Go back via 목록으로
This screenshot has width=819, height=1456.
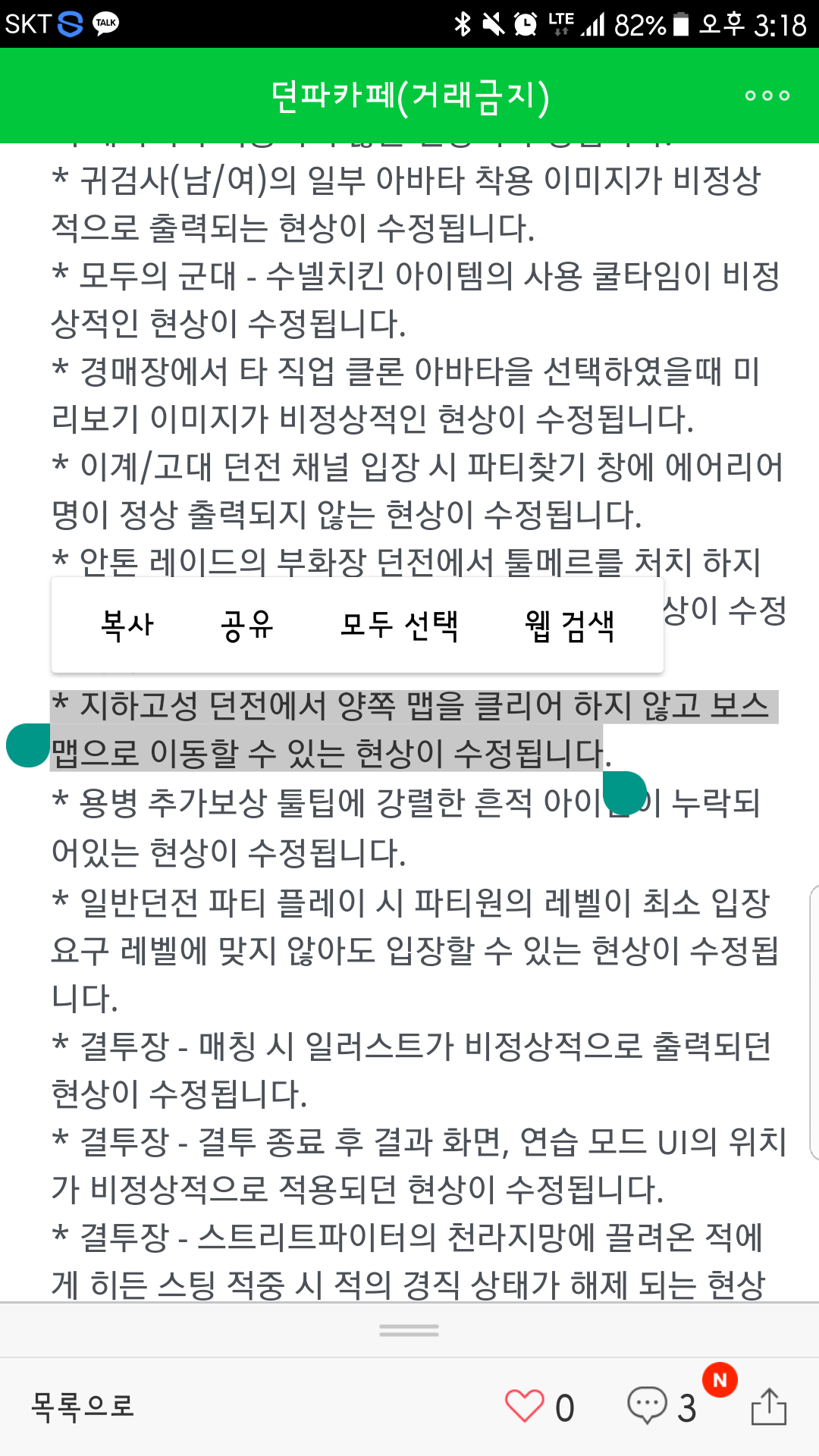tap(83, 1407)
